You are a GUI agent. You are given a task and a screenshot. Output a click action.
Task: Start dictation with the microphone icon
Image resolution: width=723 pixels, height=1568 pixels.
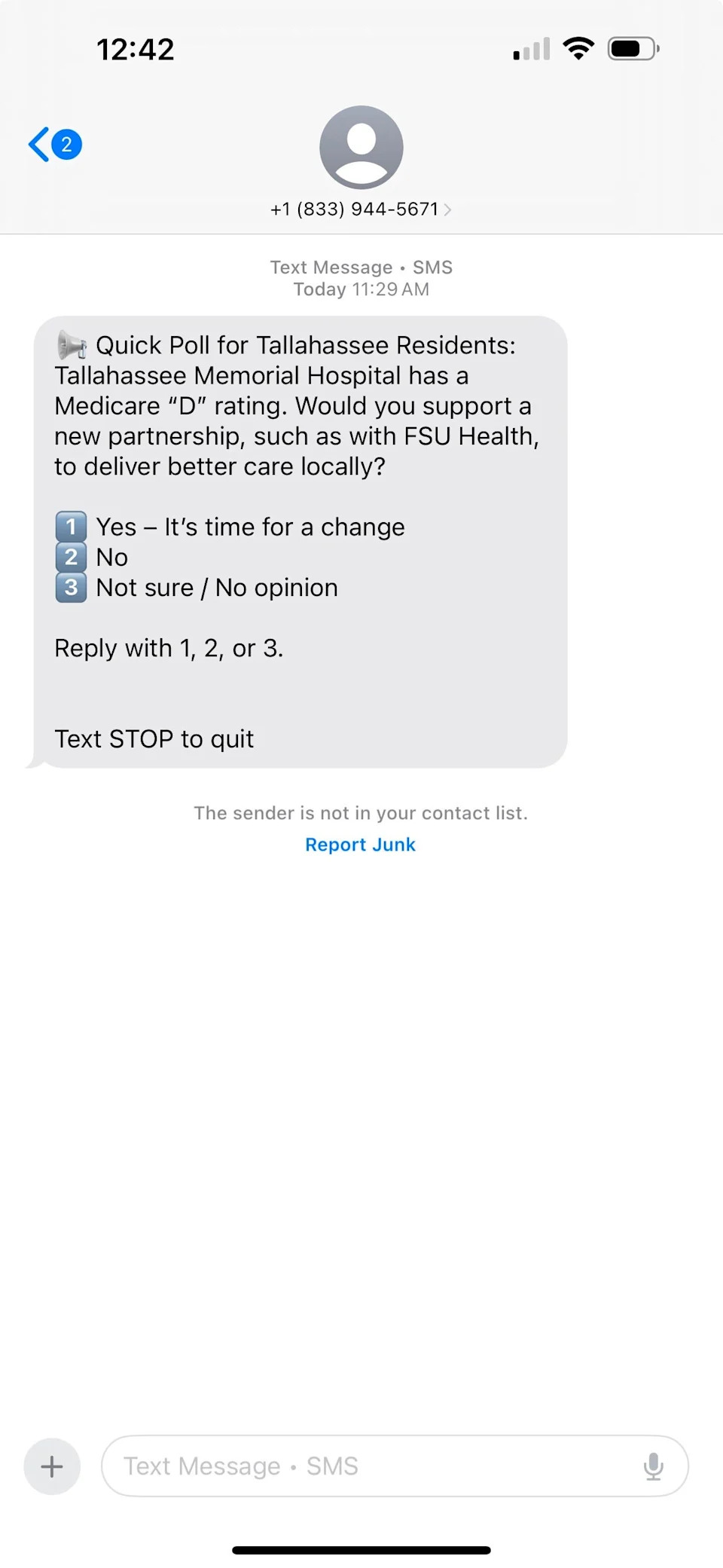[x=653, y=1466]
